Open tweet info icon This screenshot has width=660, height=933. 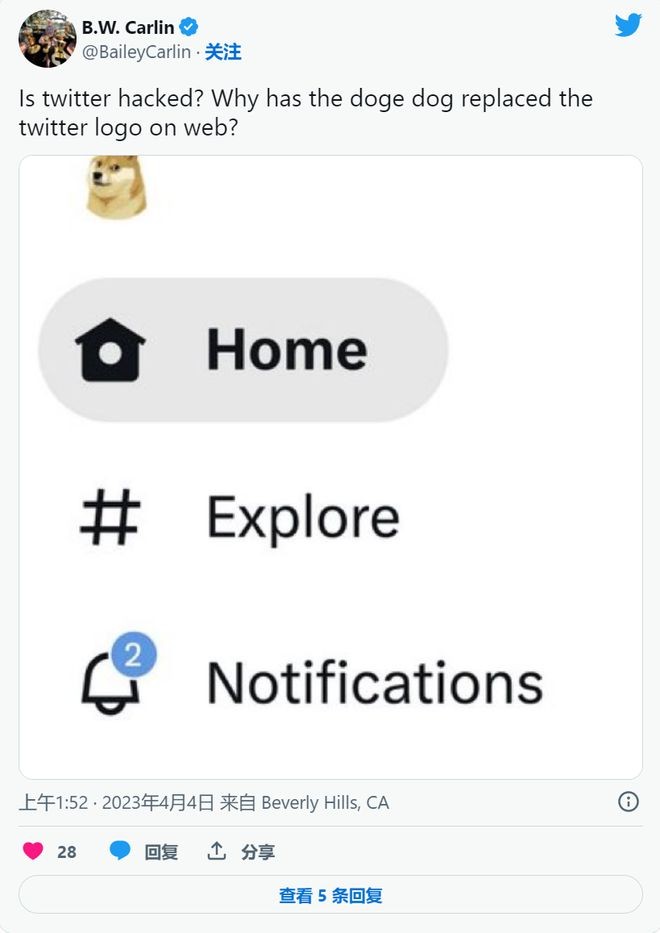click(x=628, y=801)
